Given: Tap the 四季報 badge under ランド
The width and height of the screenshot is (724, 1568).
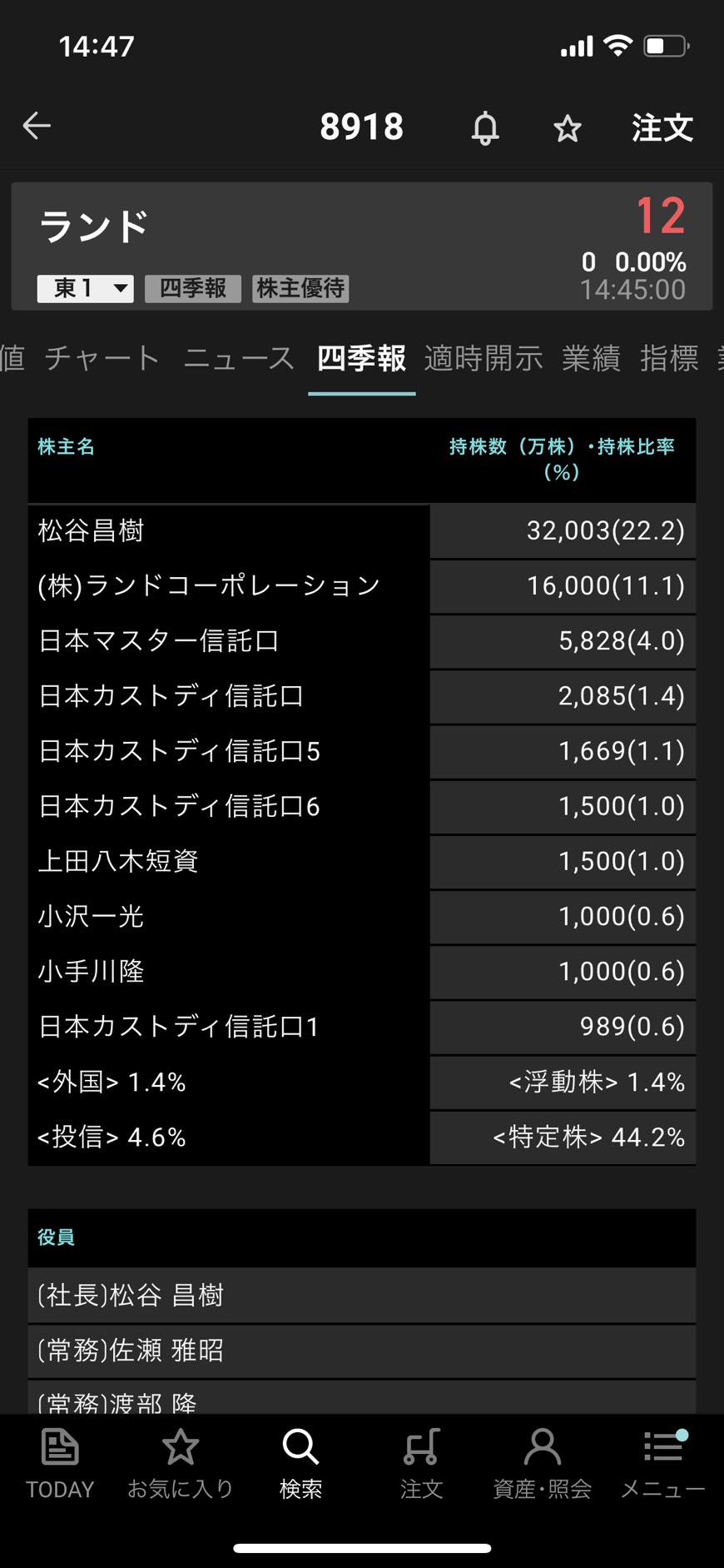Looking at the screenshot, I should click(x=193, y=288).
